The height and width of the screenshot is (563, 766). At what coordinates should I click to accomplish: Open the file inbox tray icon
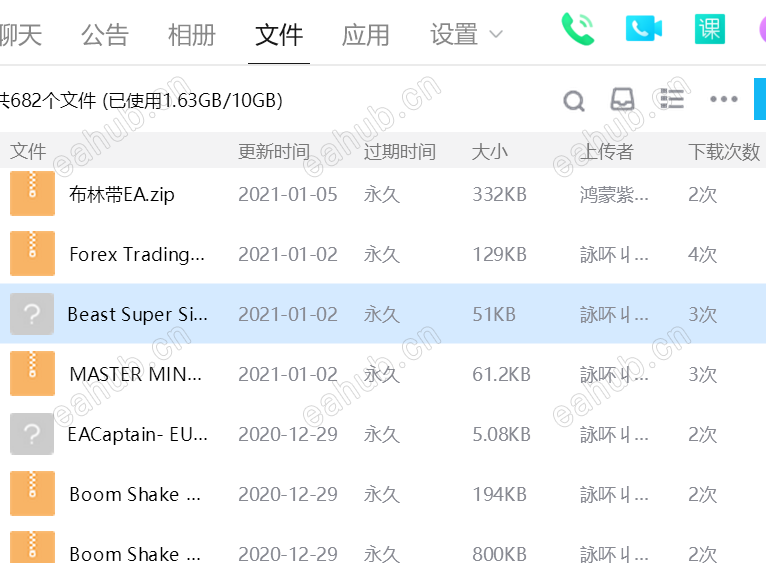(x=622, y=100)
